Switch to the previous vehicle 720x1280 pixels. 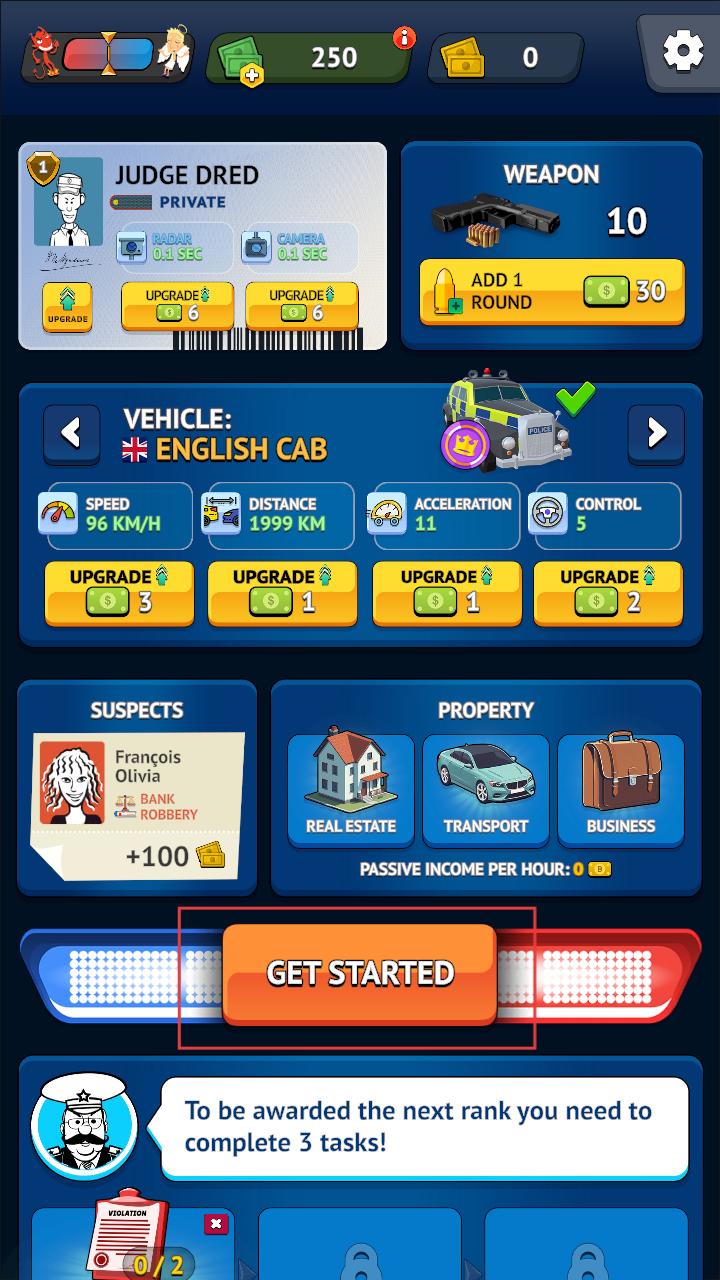(72, 433)
